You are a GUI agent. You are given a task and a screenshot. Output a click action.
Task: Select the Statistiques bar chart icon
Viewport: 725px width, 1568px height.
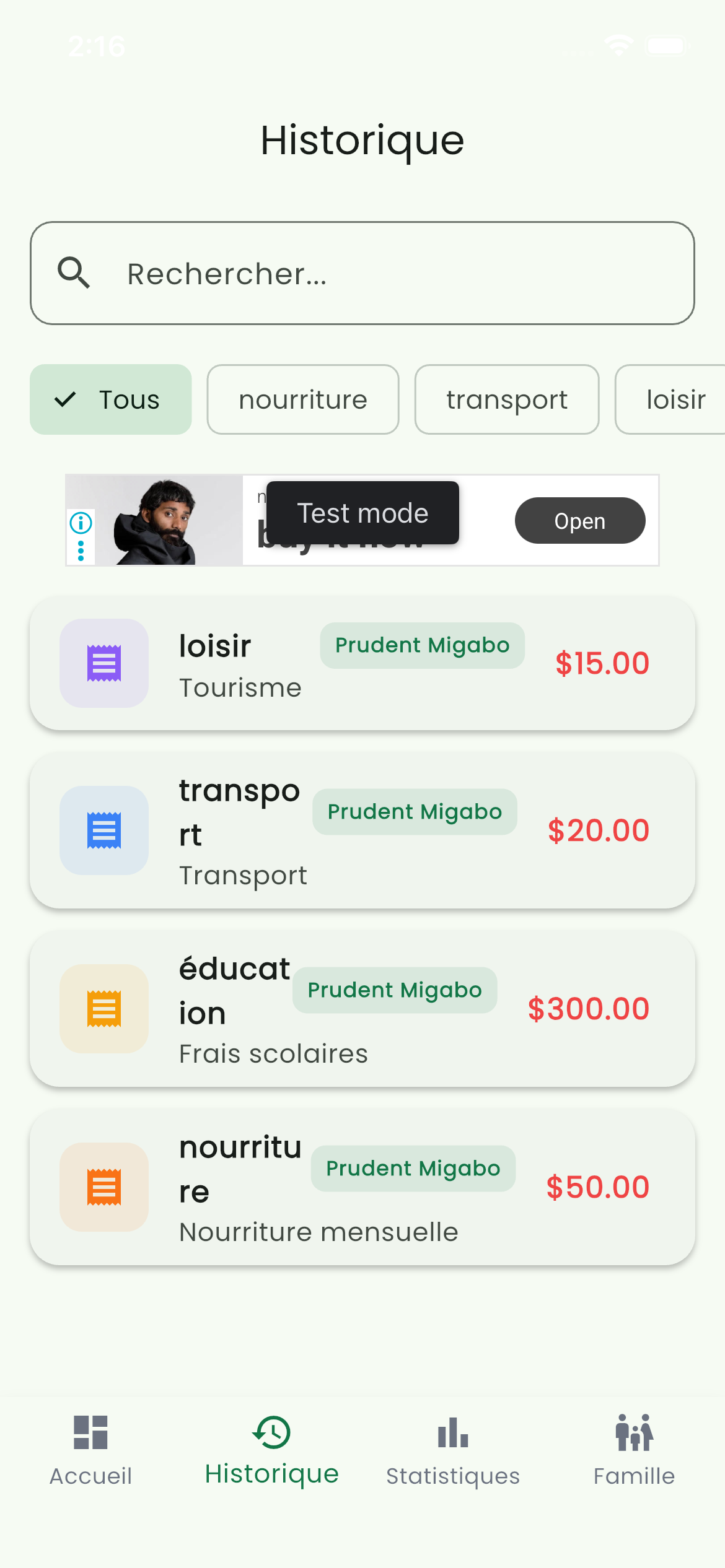[452, 1432]
